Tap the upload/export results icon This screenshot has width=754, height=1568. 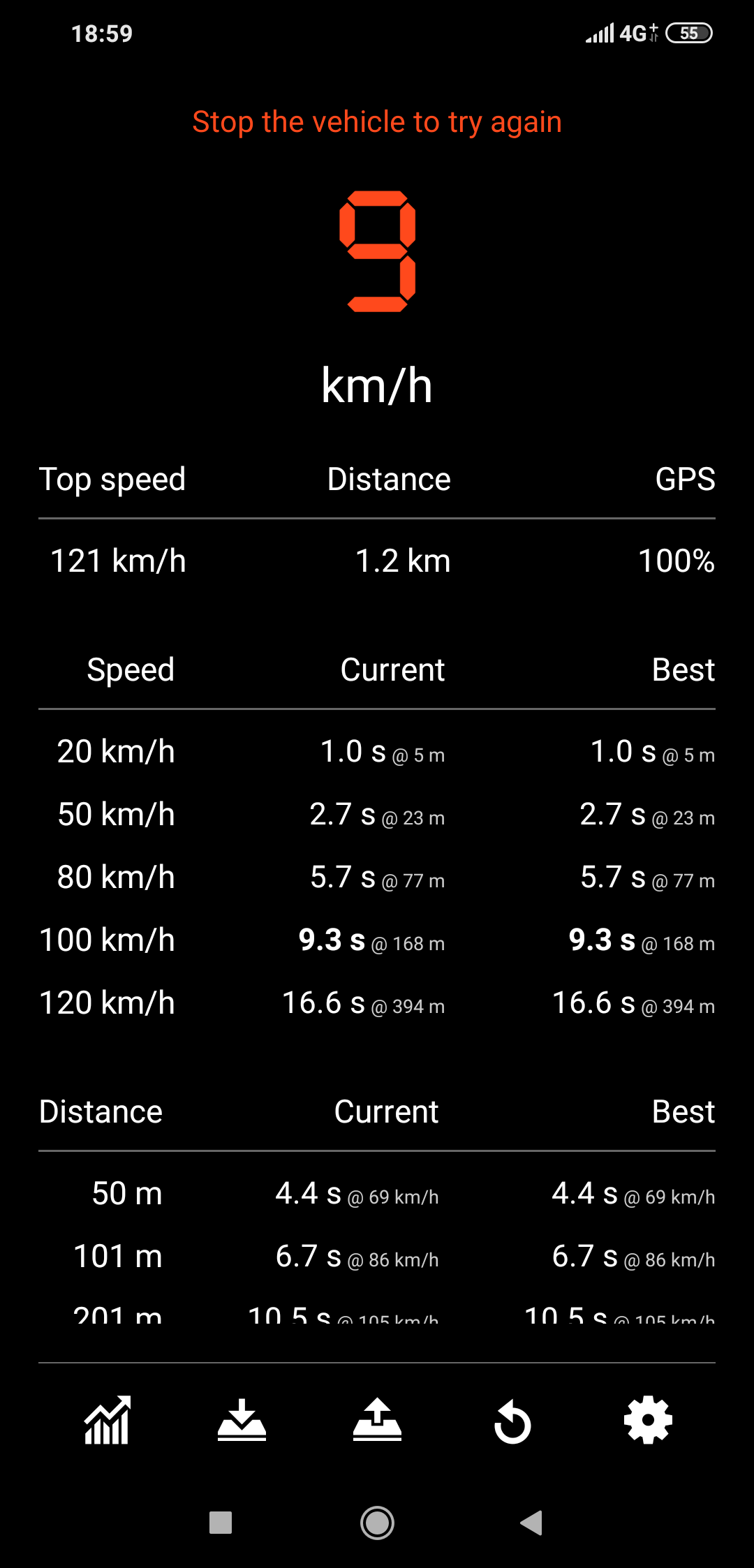(377, 1420)
